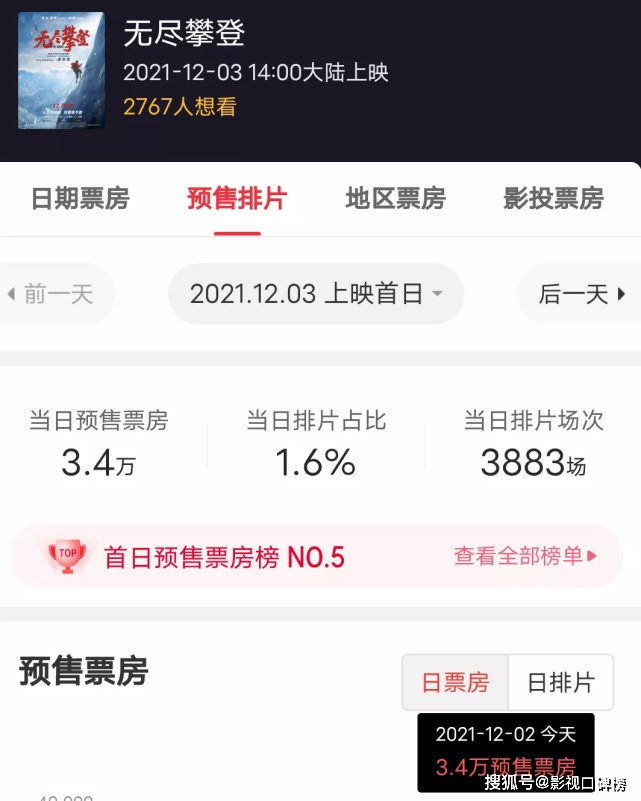641x801 pixels.
Task: Tap 查看全部榜单 link
Action: (x=525, y=556)
